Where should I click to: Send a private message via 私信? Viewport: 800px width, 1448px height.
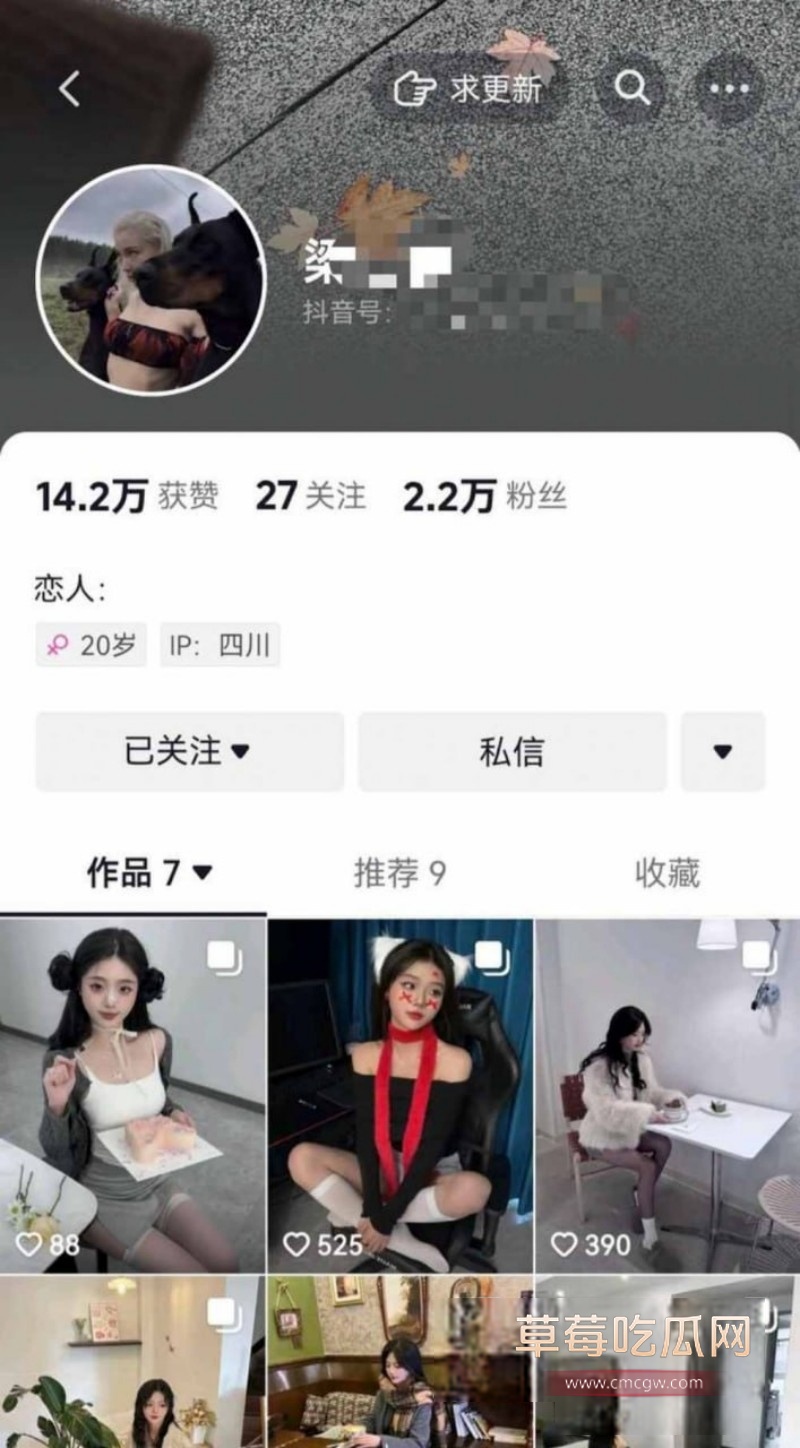coord(512,751)
